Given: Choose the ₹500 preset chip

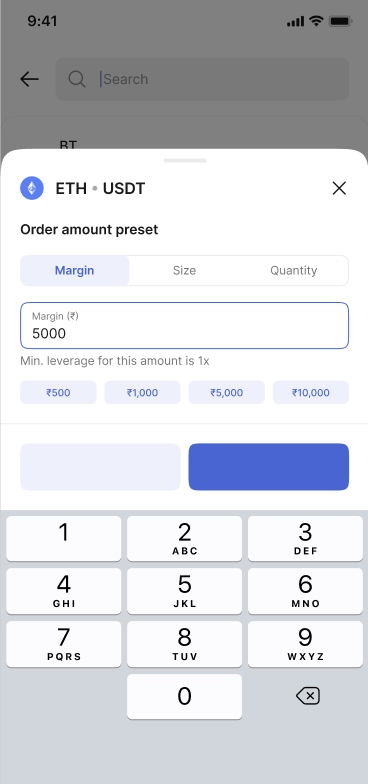Looking at the screenshot, I should (58, 392).
